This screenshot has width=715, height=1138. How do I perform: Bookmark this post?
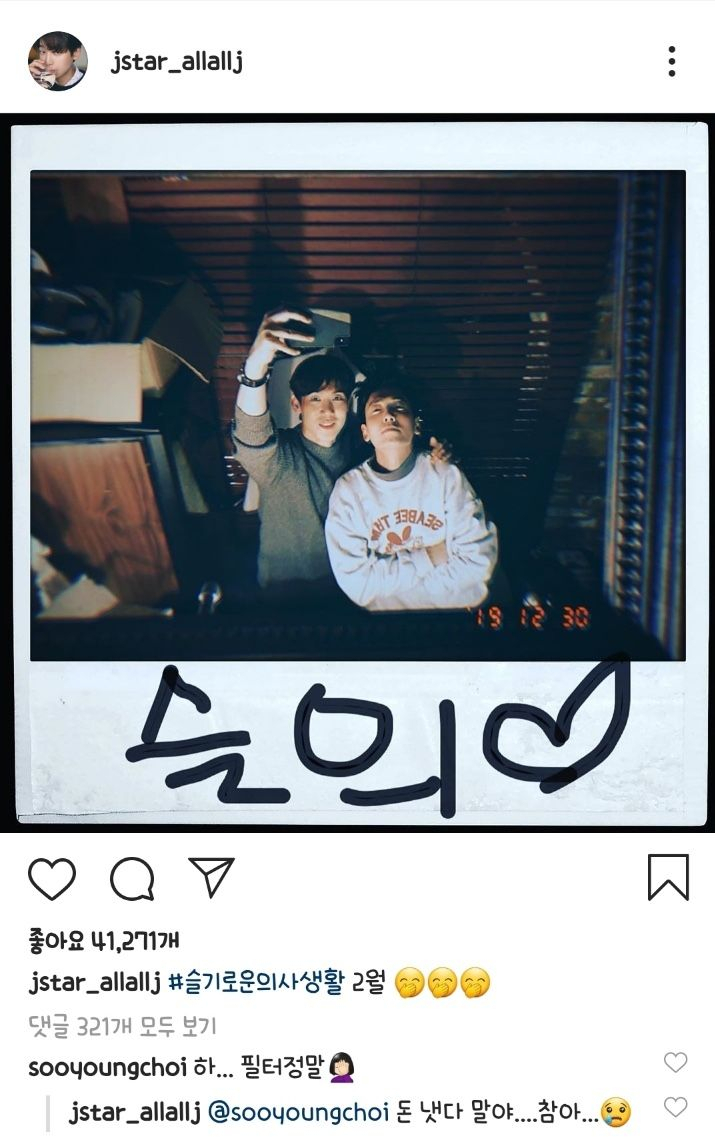(x=668, y=877)
